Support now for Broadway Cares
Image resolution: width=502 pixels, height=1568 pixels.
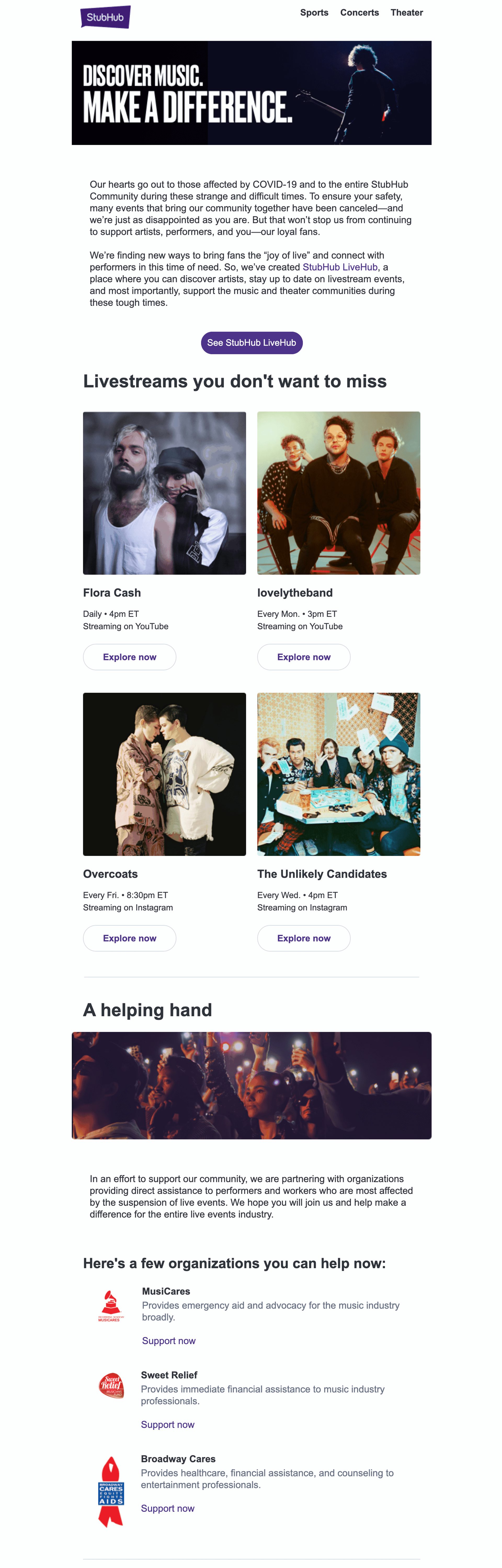(x=167, y=1508)
